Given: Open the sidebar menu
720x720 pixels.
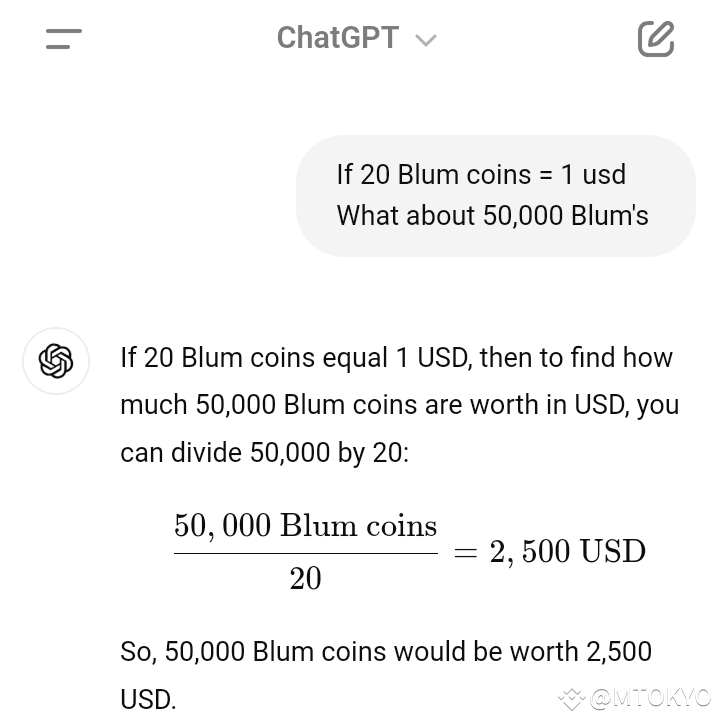Looking at the screenshot, I should point(64,39).
